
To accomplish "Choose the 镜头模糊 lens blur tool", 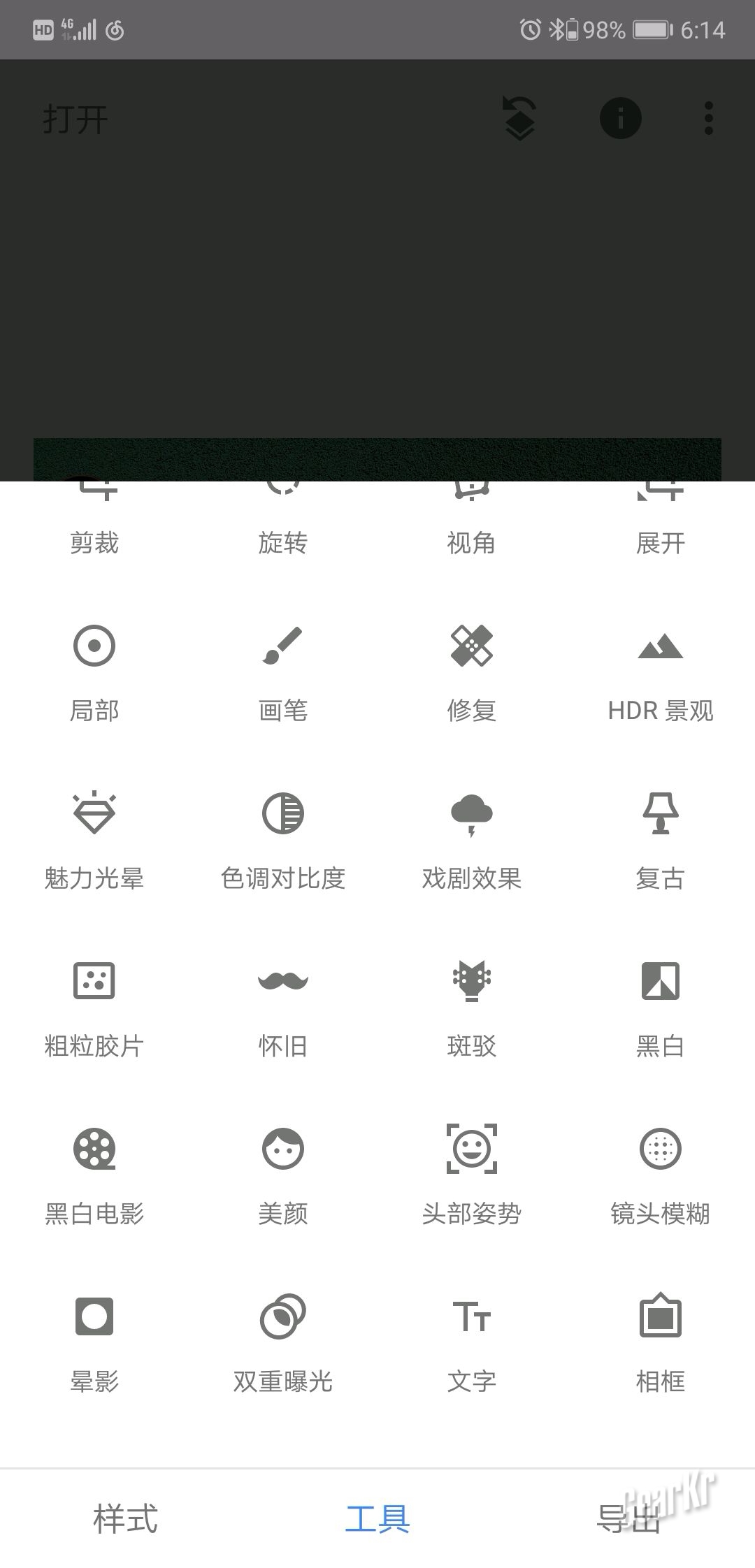I will coord(661,1175).
